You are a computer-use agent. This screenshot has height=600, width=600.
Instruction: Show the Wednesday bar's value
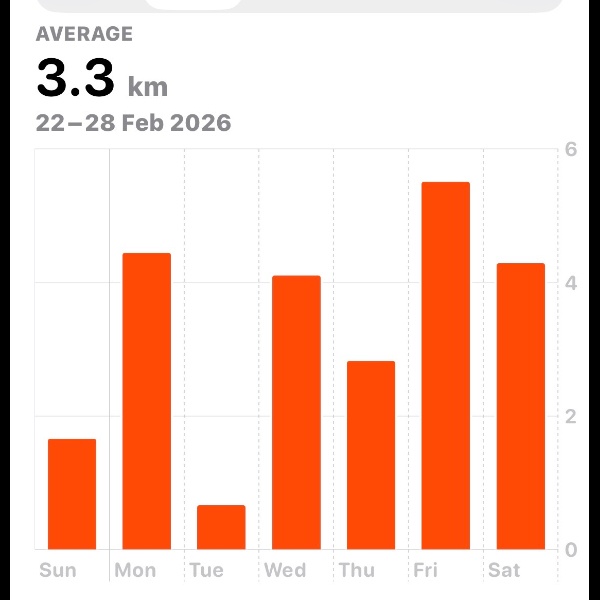[296, 412]
